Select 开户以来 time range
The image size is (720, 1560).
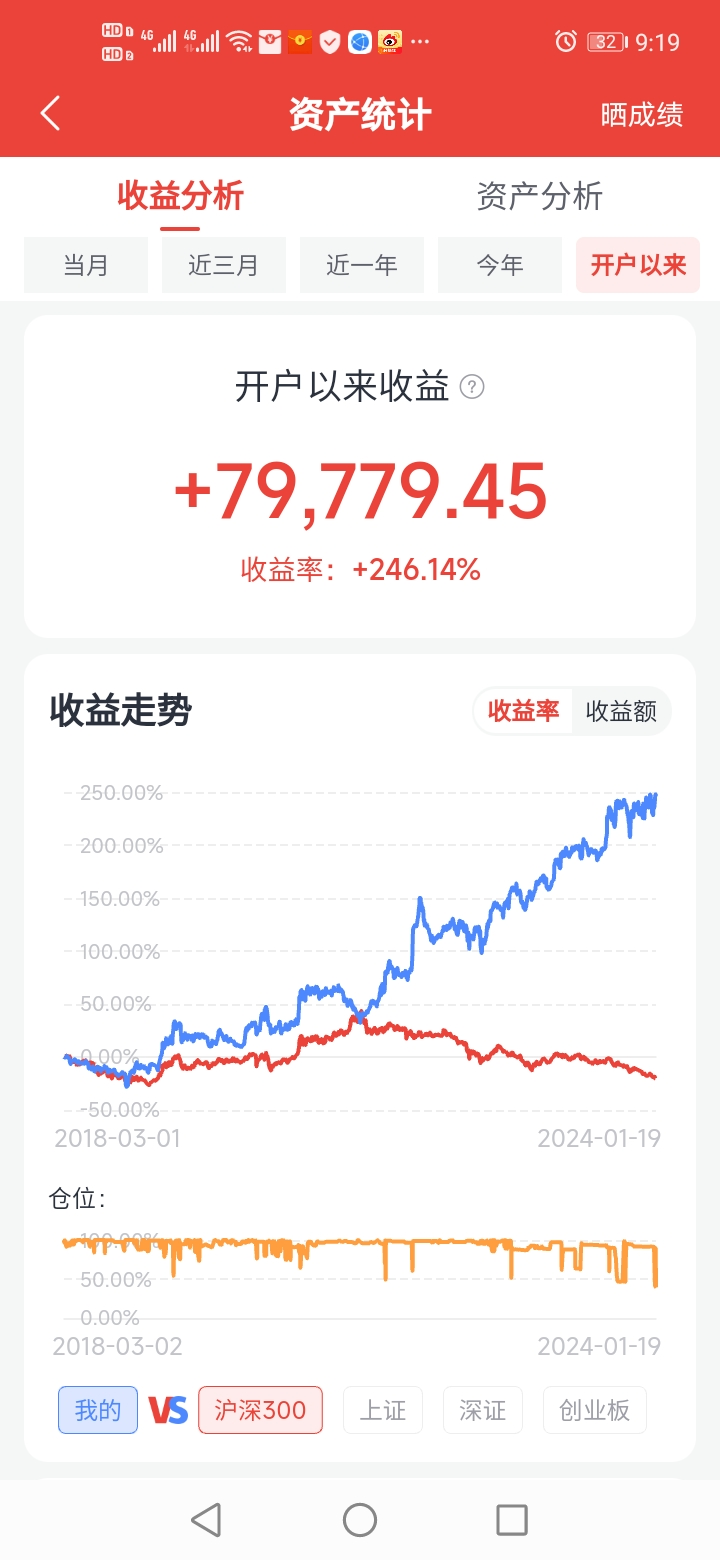click(x=637, y=265)
